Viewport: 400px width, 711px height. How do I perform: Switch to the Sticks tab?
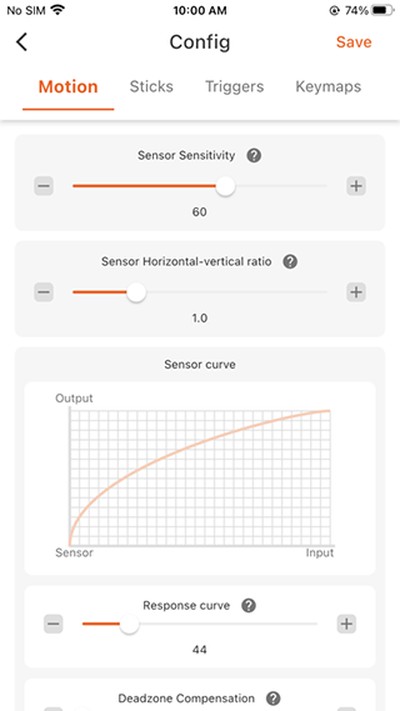coord(151,86)
